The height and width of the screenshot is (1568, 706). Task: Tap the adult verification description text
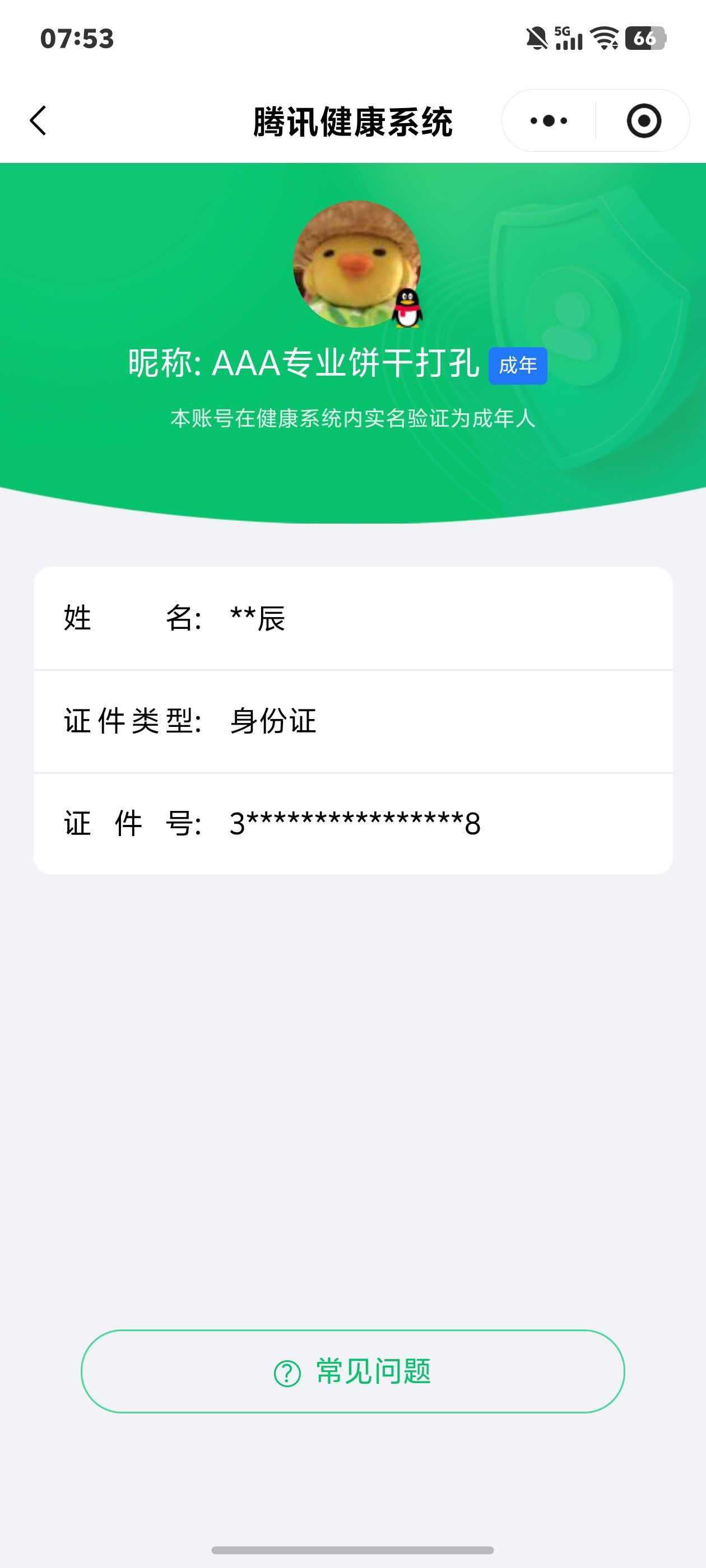click(x=352, y=418)
